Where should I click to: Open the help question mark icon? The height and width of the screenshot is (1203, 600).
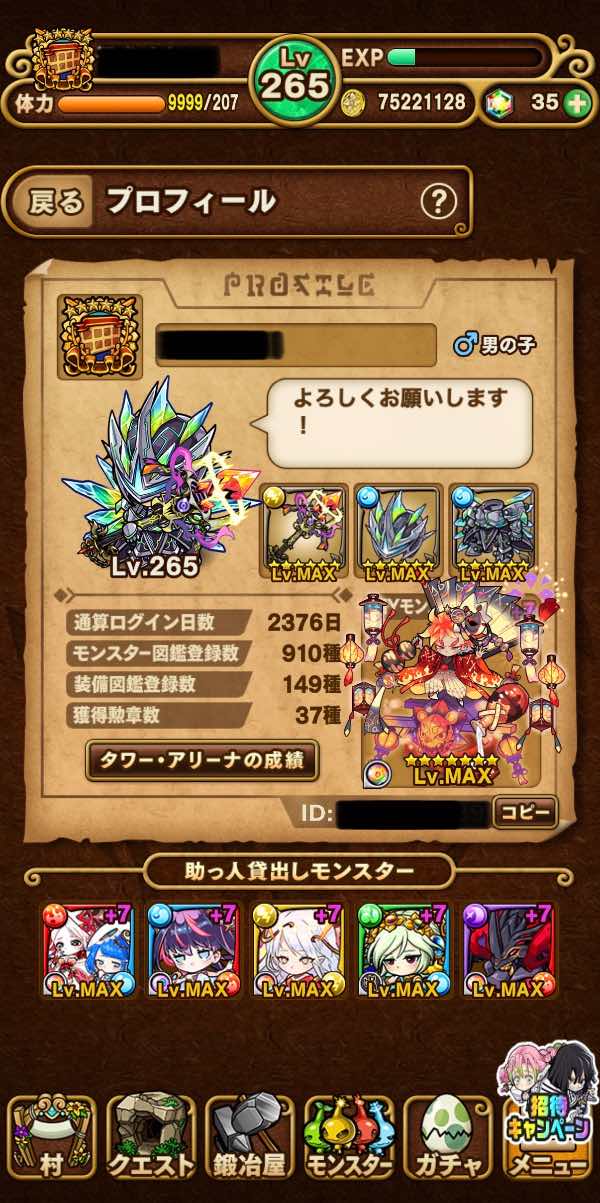tap(438, 203)
